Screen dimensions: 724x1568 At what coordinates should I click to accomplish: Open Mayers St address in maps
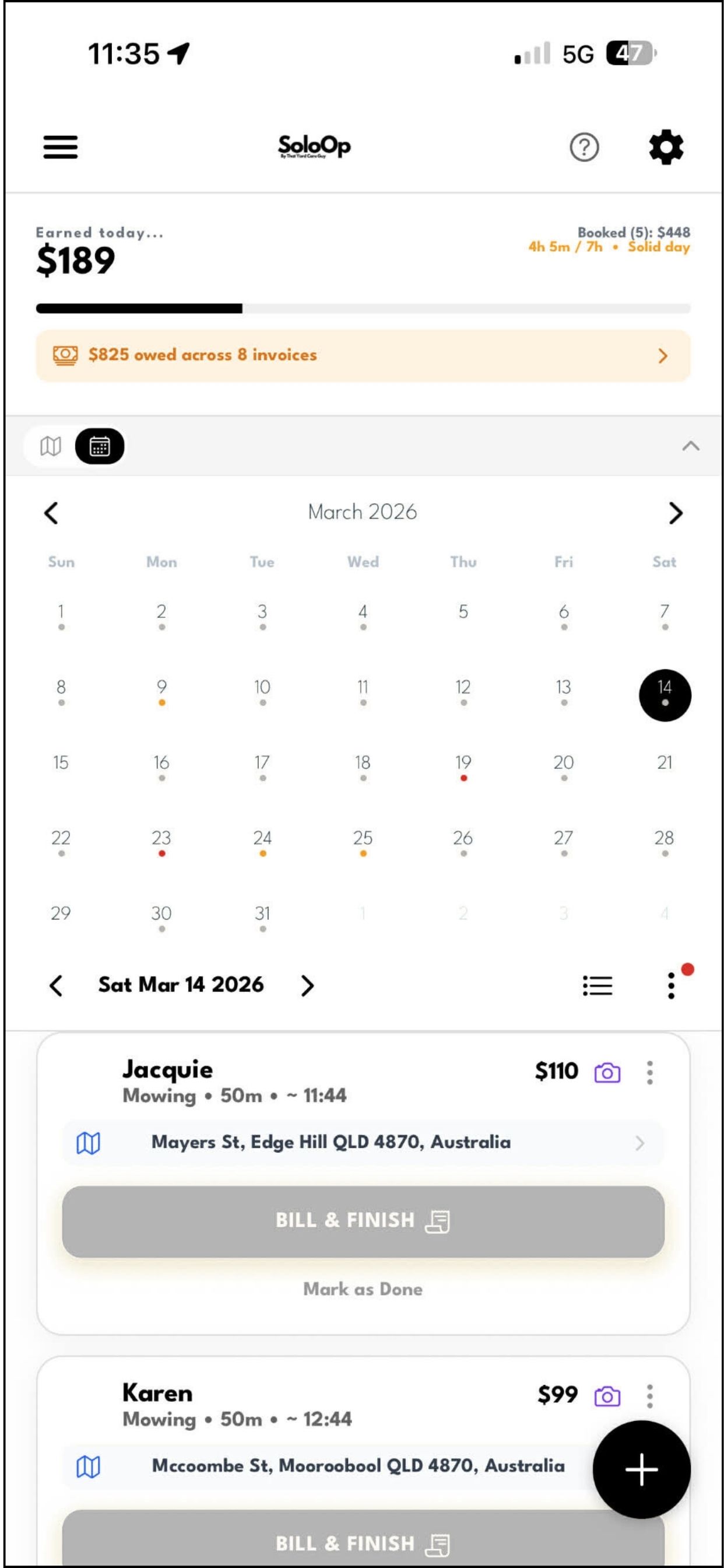click(x=363, y=1143)
